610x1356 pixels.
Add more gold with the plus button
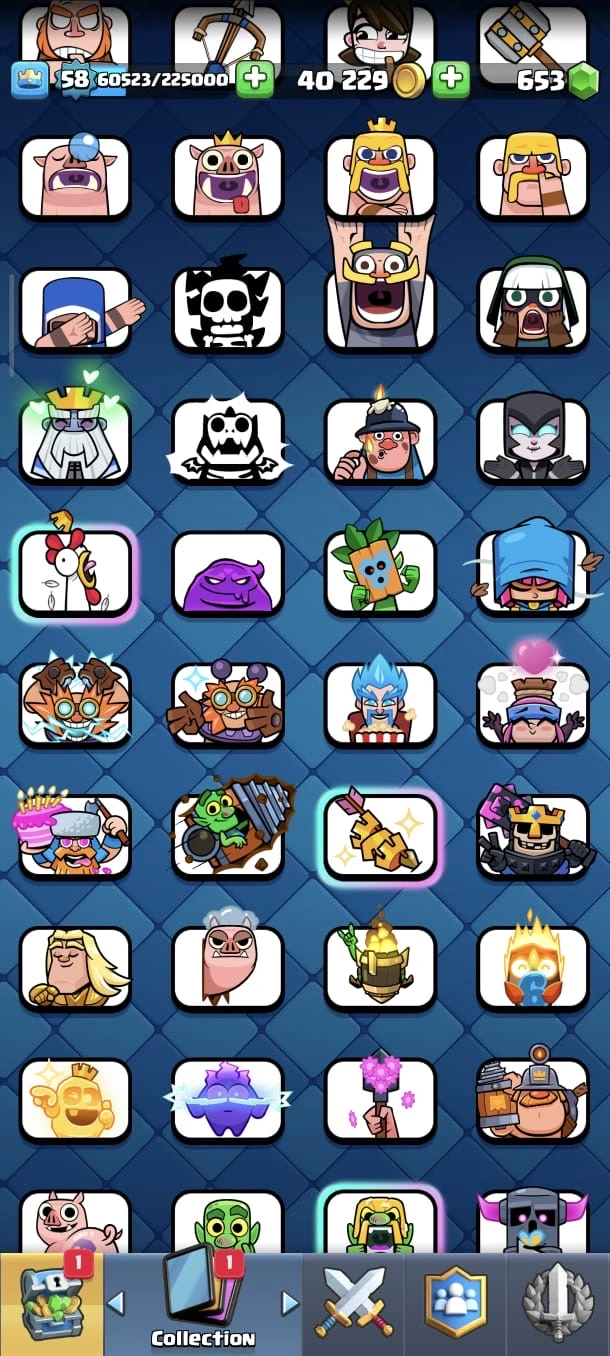click(x=451, y=79)
